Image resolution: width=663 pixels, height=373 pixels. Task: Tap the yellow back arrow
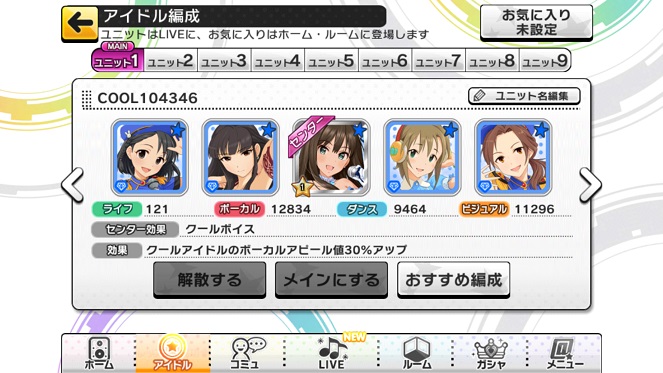80,24
